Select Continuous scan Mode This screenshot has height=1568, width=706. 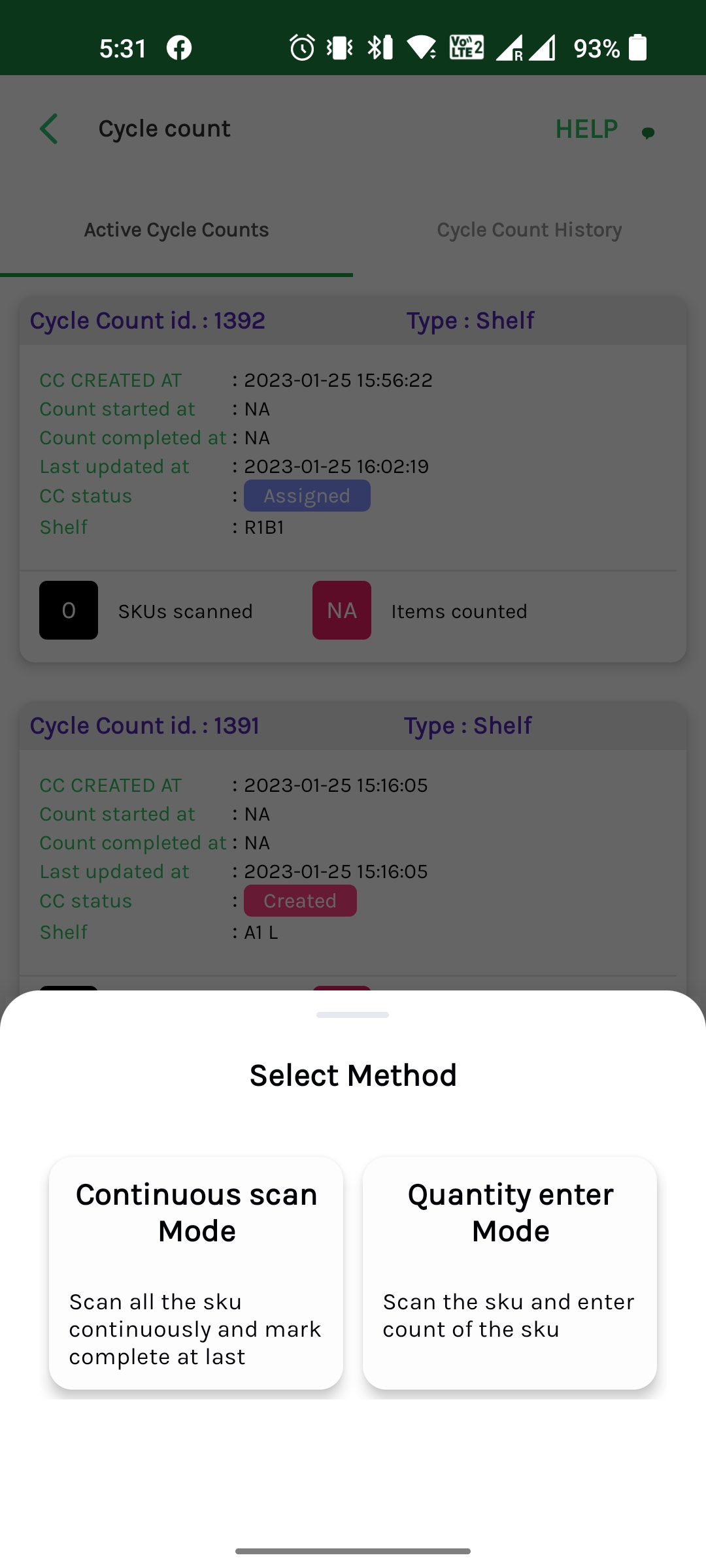click(196, 1273)
